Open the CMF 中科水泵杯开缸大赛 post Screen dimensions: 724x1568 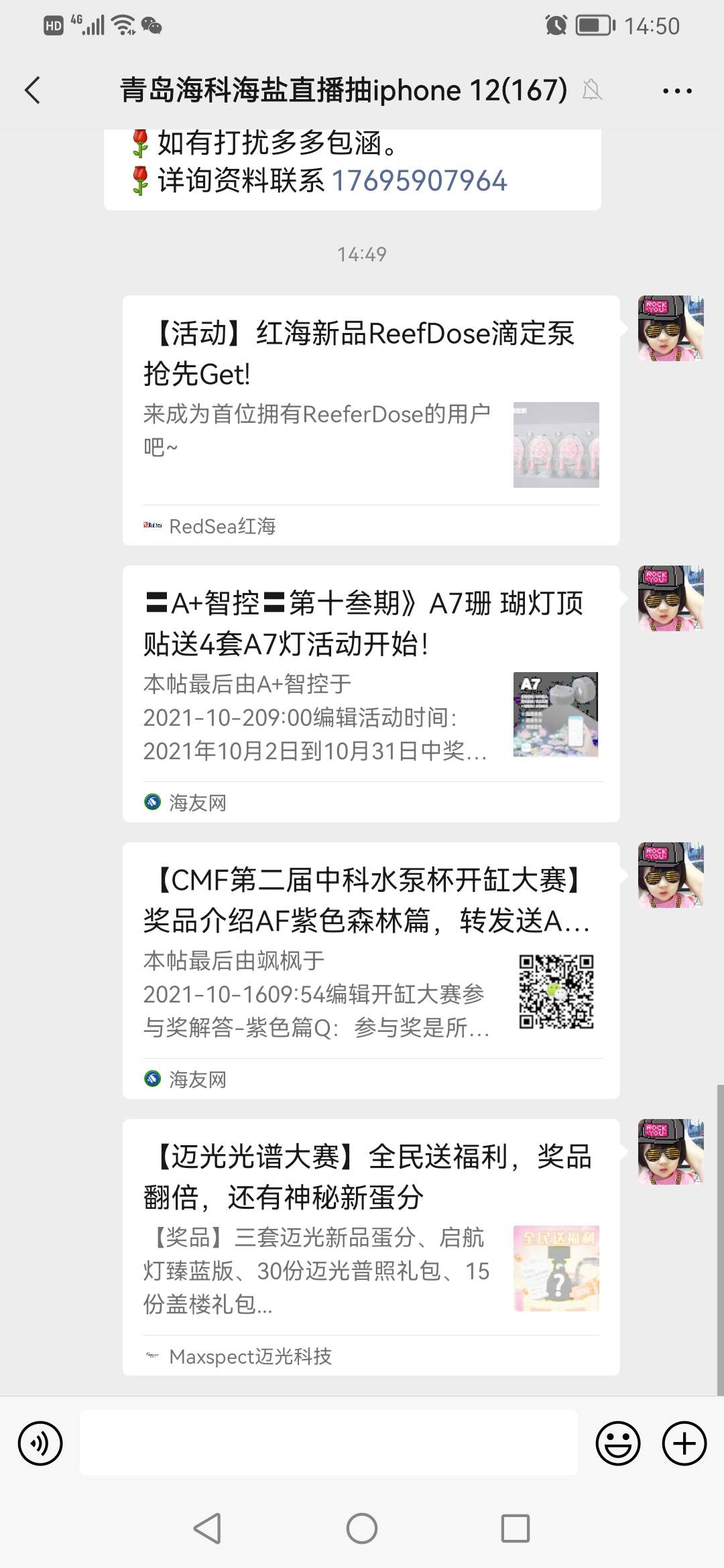[371, 952]
